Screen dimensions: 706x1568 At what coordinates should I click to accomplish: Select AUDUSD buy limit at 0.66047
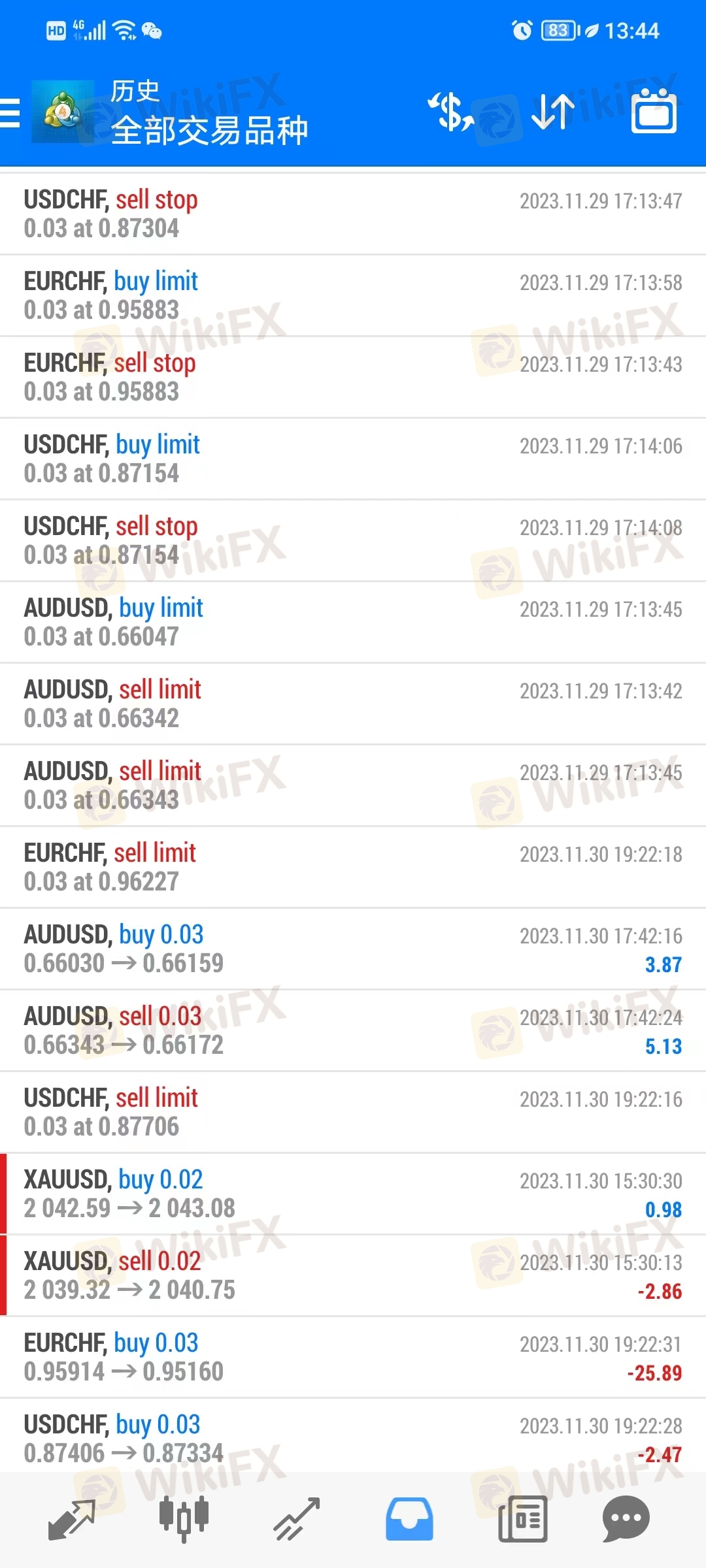click(x=353, y=623)
